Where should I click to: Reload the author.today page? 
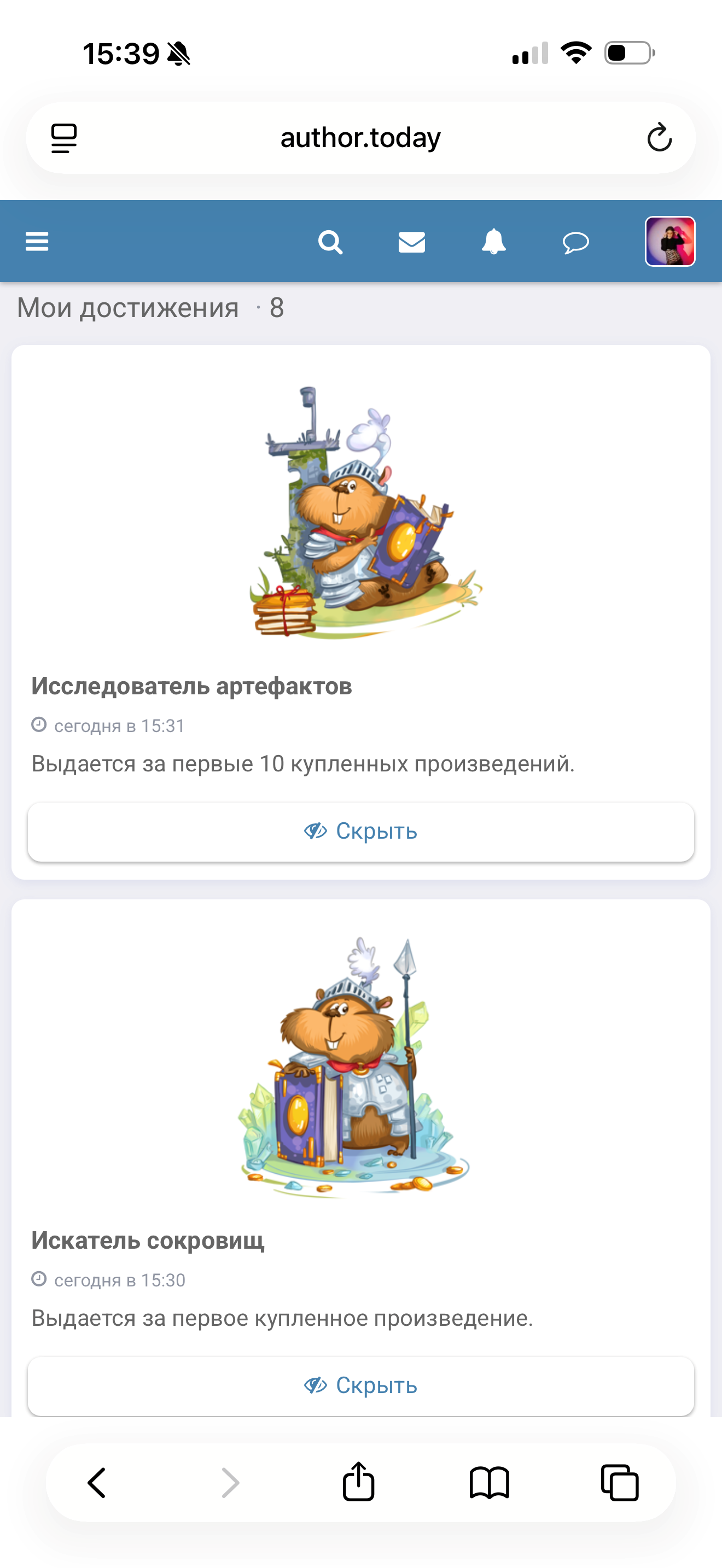click(659, 138)
